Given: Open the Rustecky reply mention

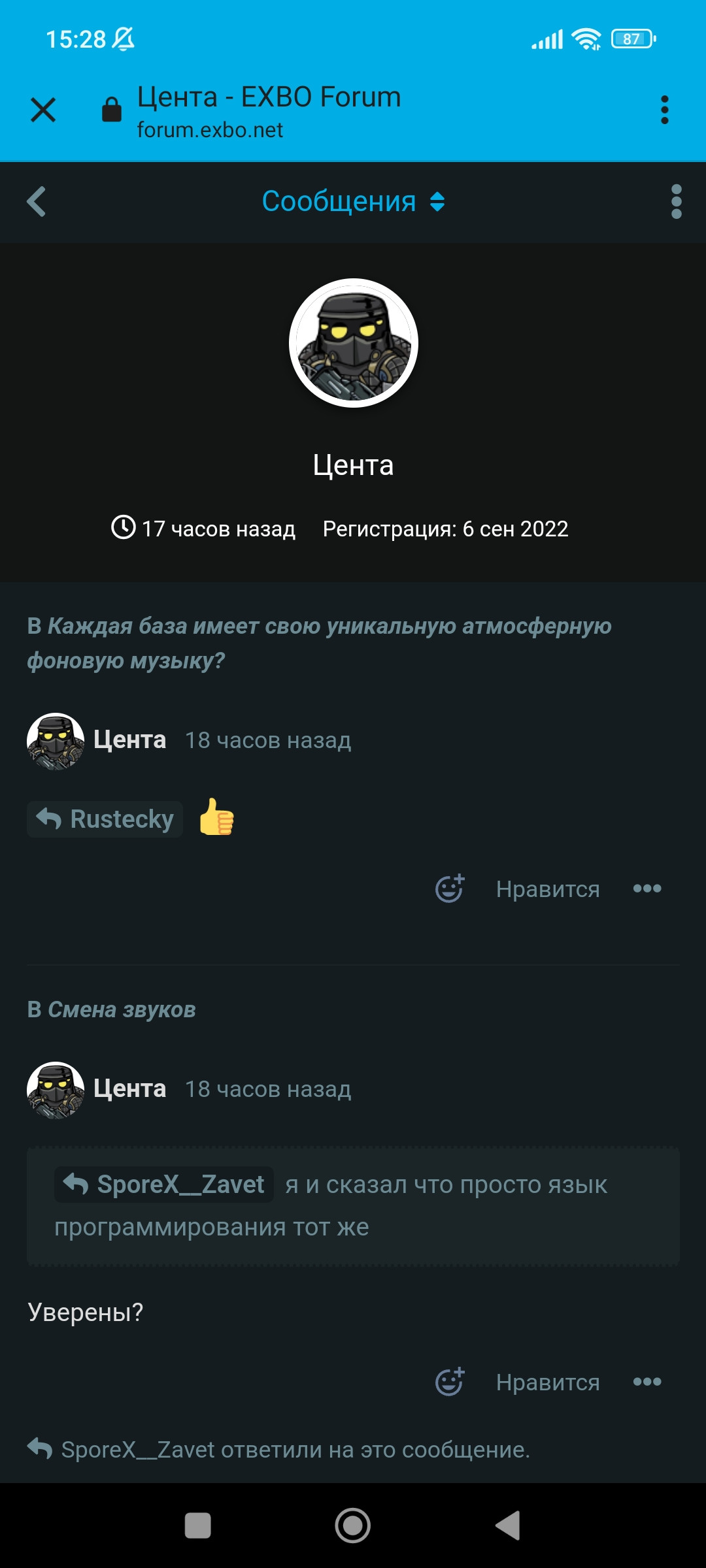Looking at the screenshot, I should pyautogui.click(x=106, y=819).
